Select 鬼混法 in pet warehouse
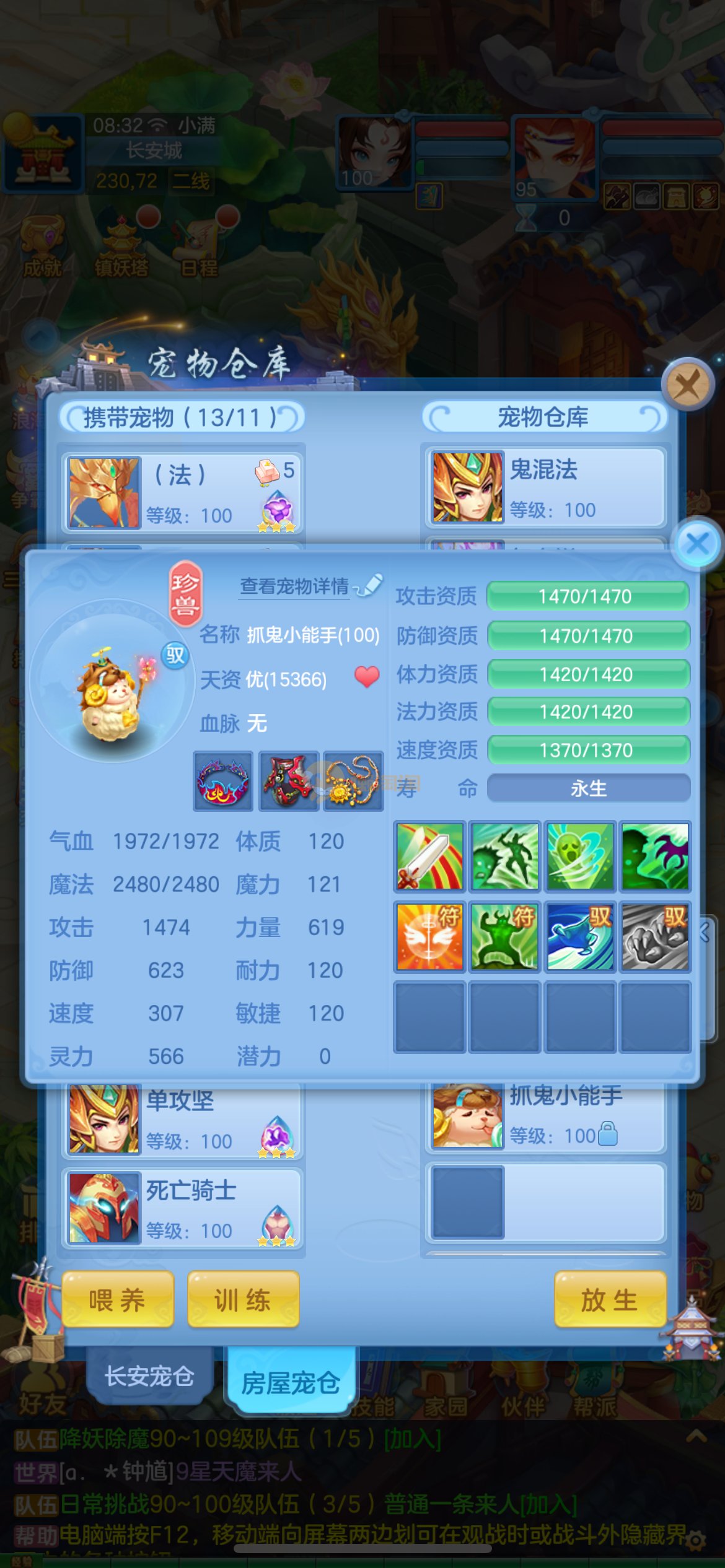 click(545, 487)
